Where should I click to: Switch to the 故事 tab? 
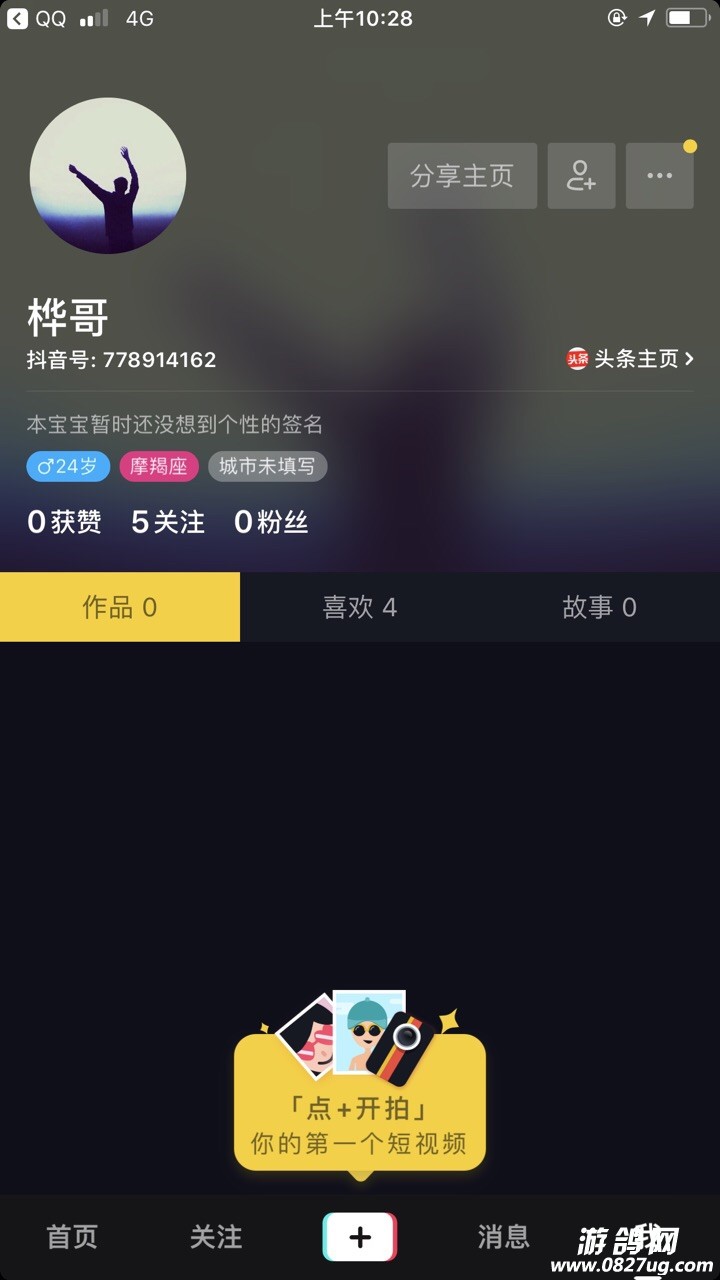(x=599, y=607)
